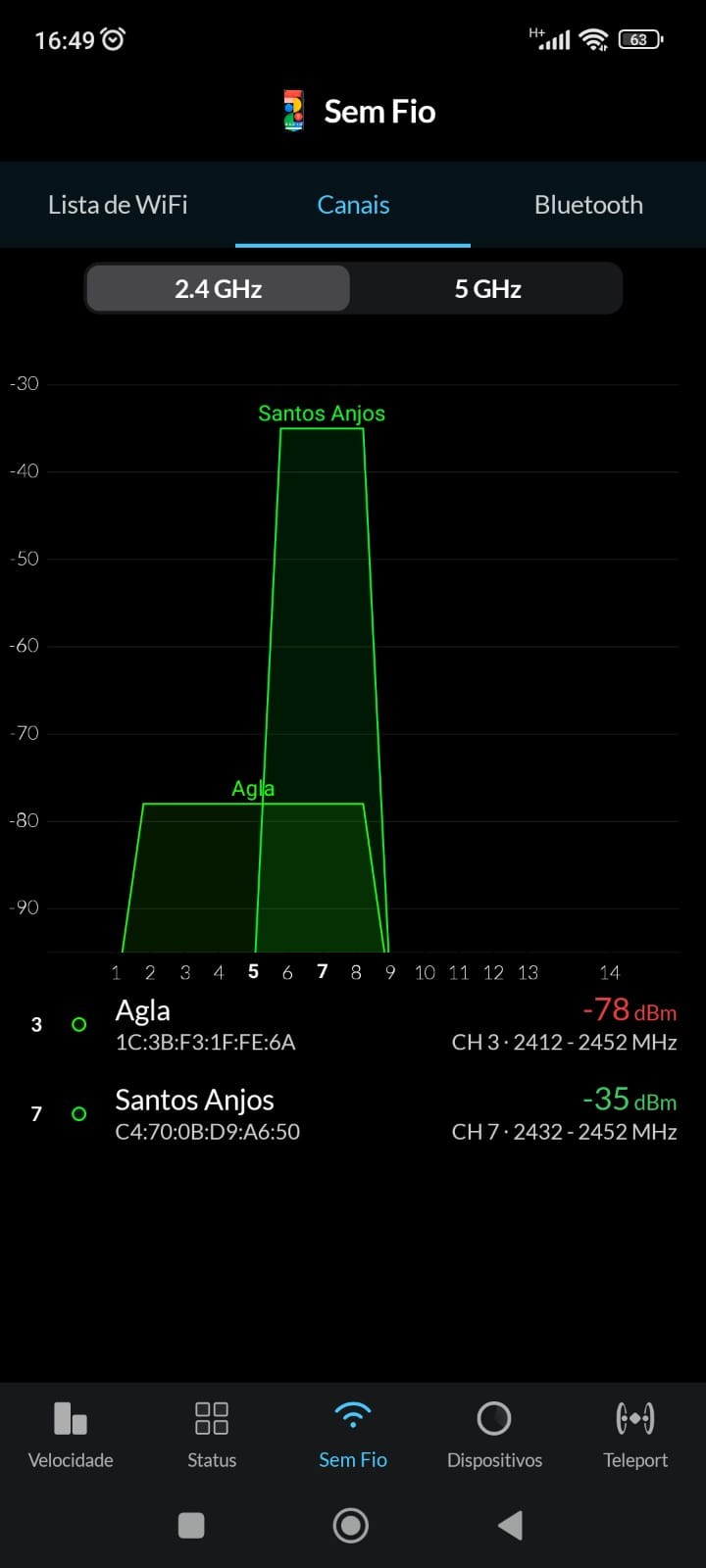The height and width of the screenshot is (1568, 706).
Task: Select the 2.4 GHz band
Action: tap(218, 289)
